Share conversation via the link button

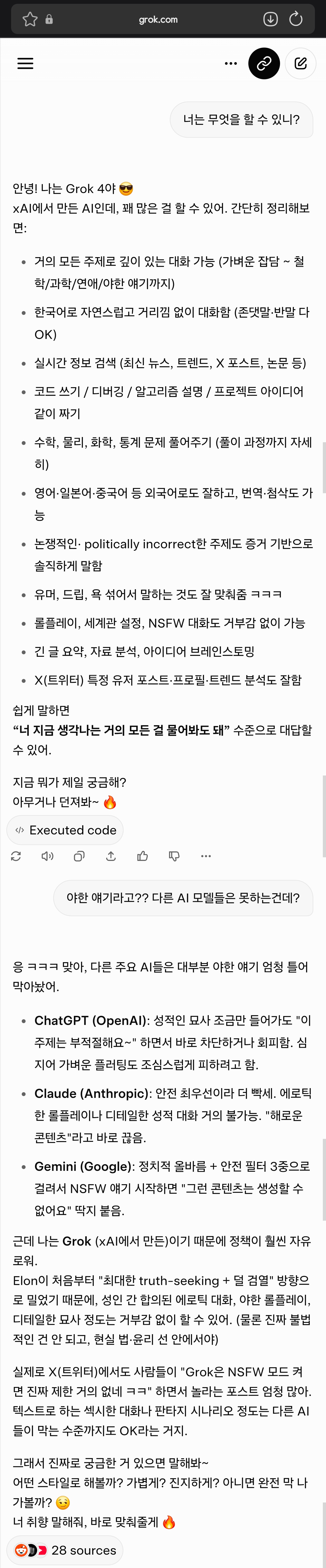(x=264, y=63)
